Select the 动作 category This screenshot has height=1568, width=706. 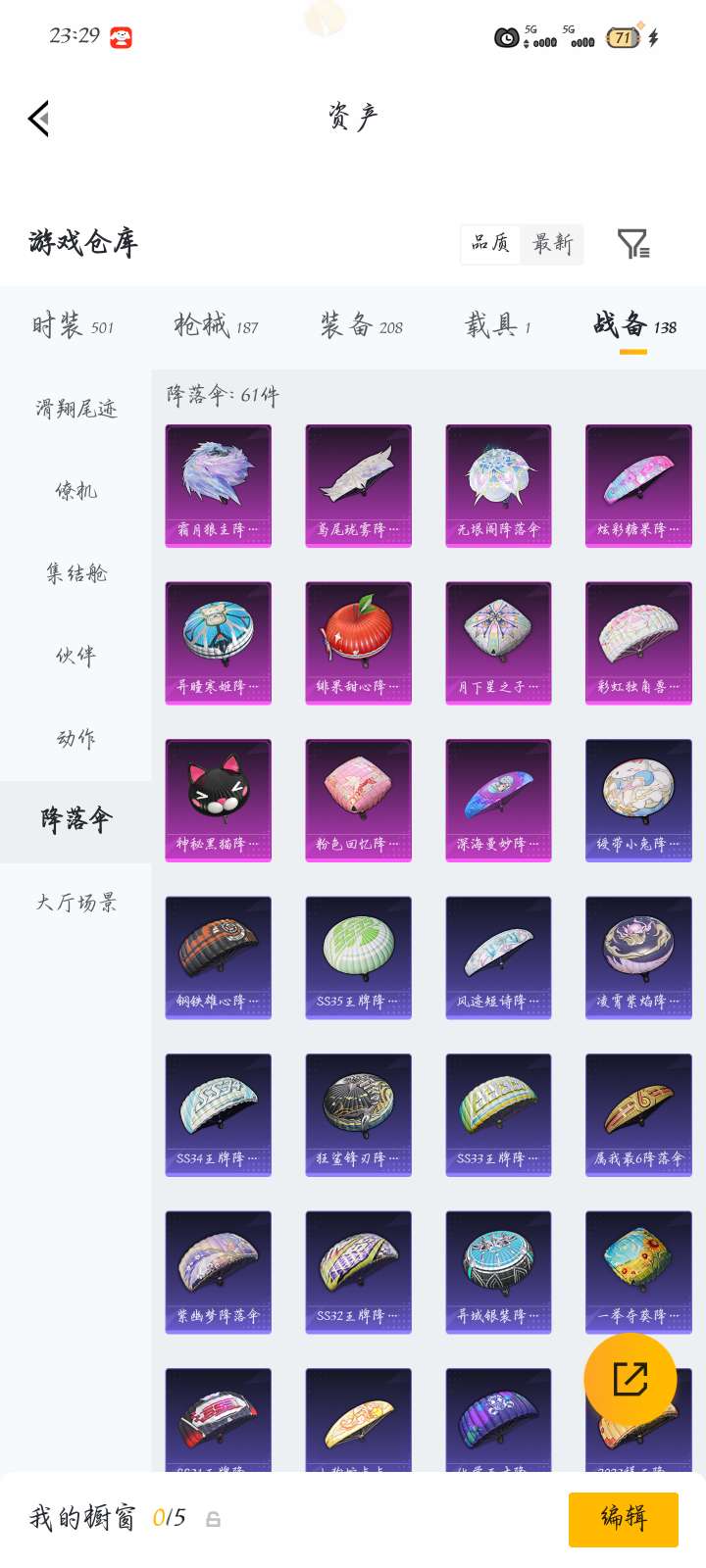click(x=76, y=738)
